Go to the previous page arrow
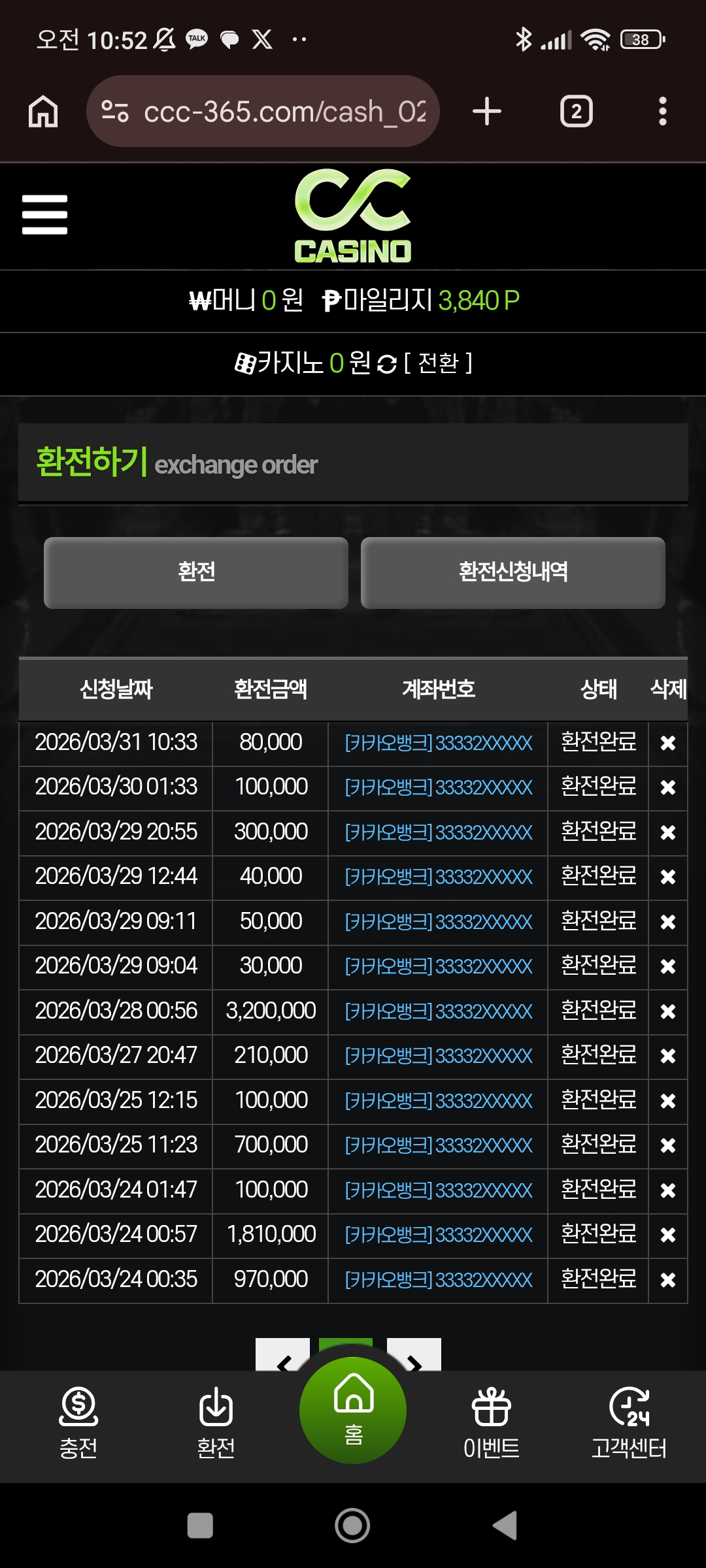 pyautogui.click(x=282, y=1358)
